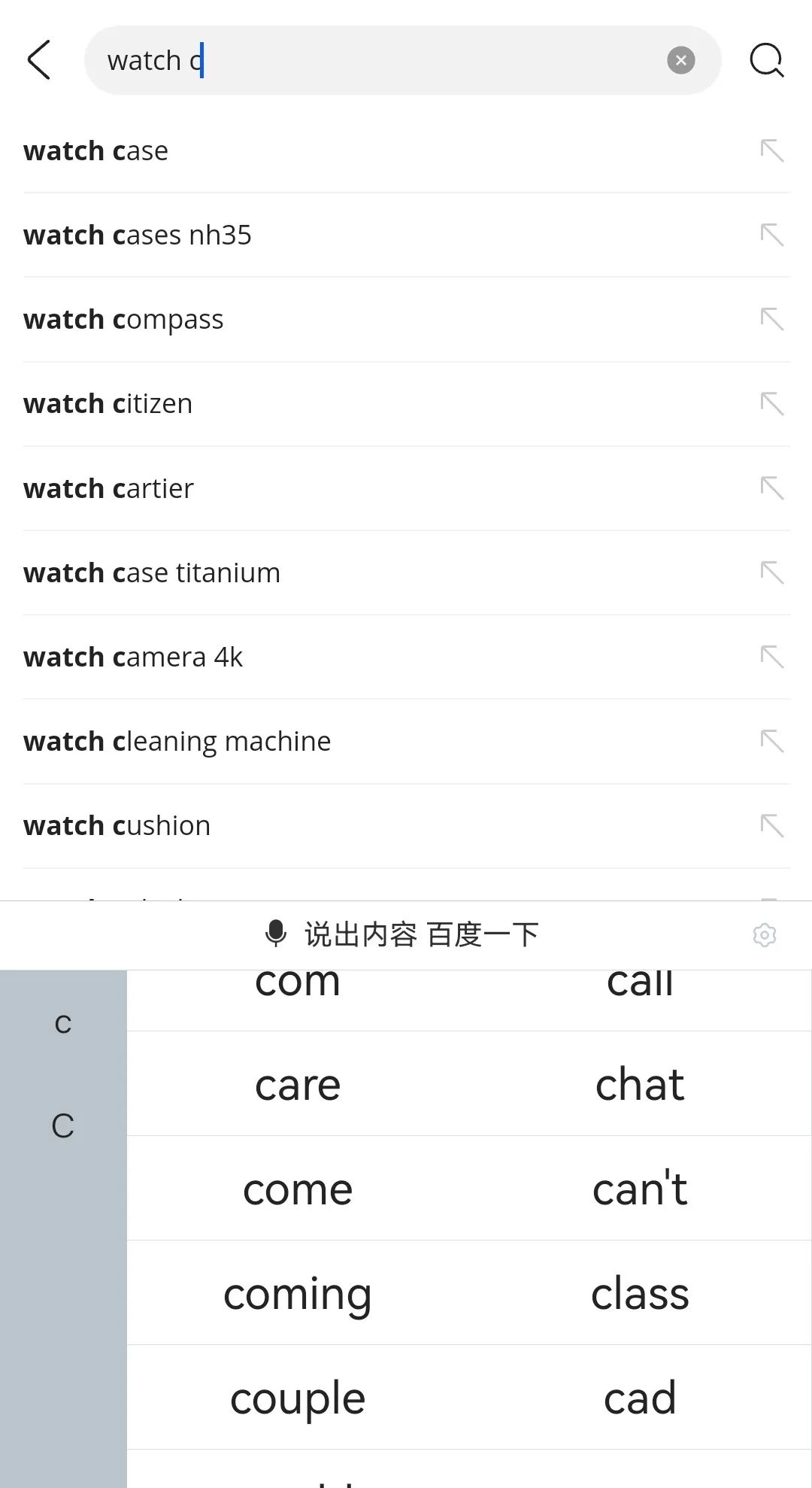Select uppercase 'C' in keyboard sidebar
Screen dimensions: 812x1488
(x=63, y=1125)
